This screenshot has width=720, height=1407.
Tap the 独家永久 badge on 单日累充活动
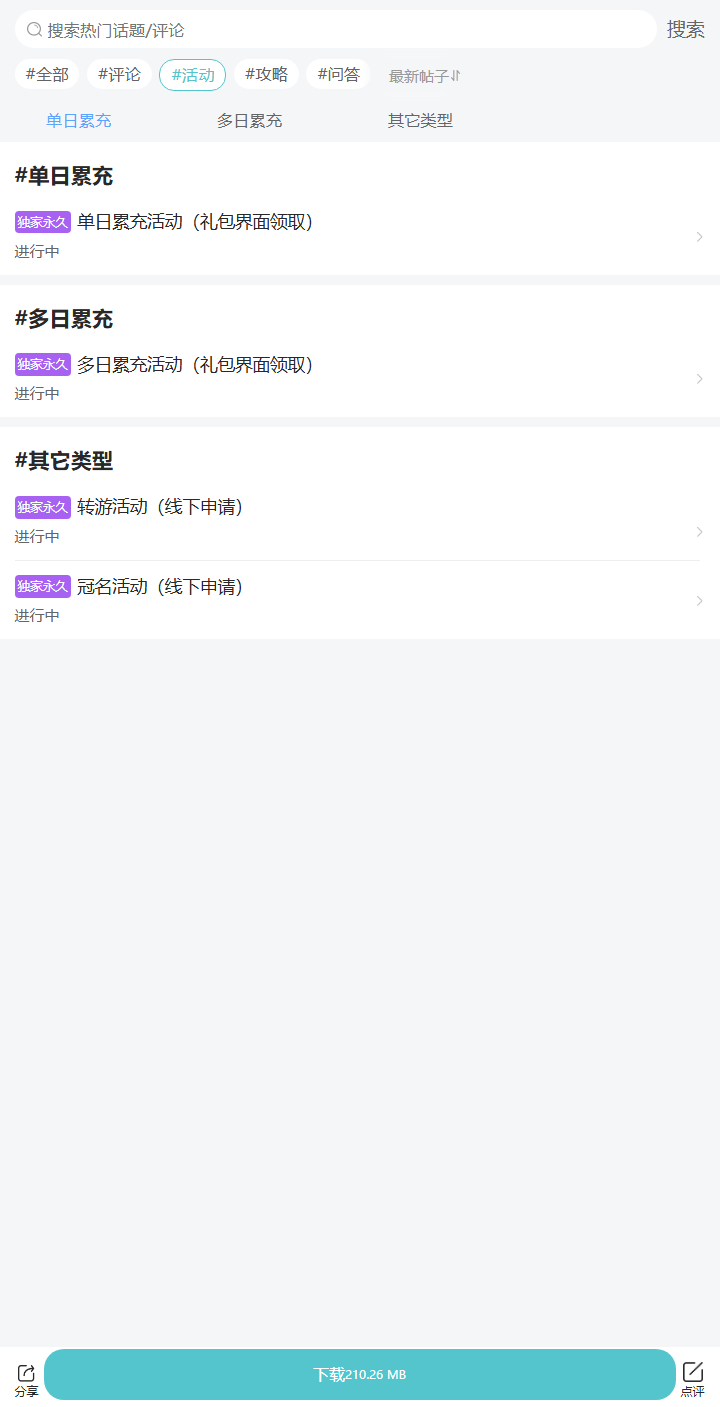pos(42,222)
